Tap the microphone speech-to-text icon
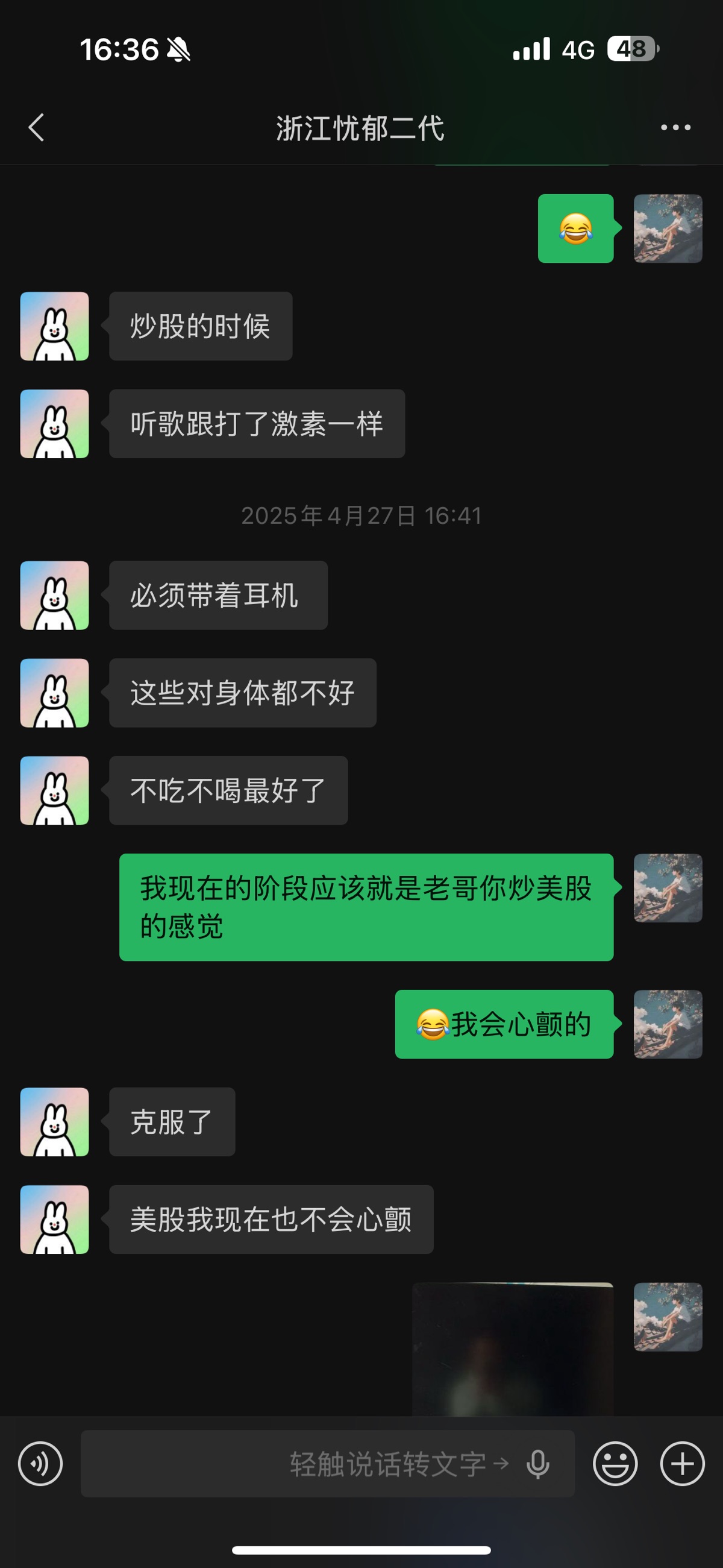723x1568 pixels. (x=538, y=1463)
